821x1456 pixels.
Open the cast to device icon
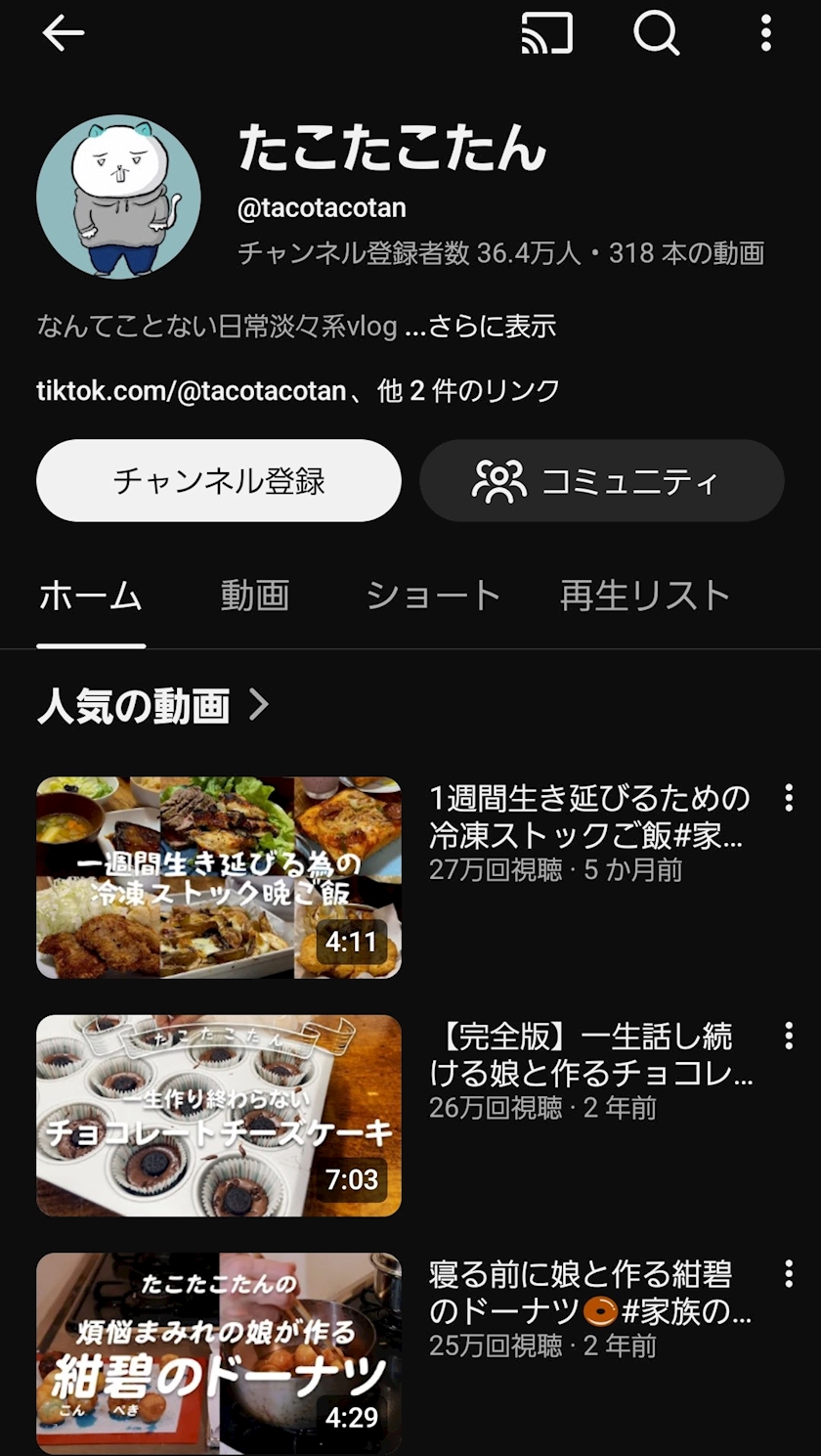click(546, 34)
